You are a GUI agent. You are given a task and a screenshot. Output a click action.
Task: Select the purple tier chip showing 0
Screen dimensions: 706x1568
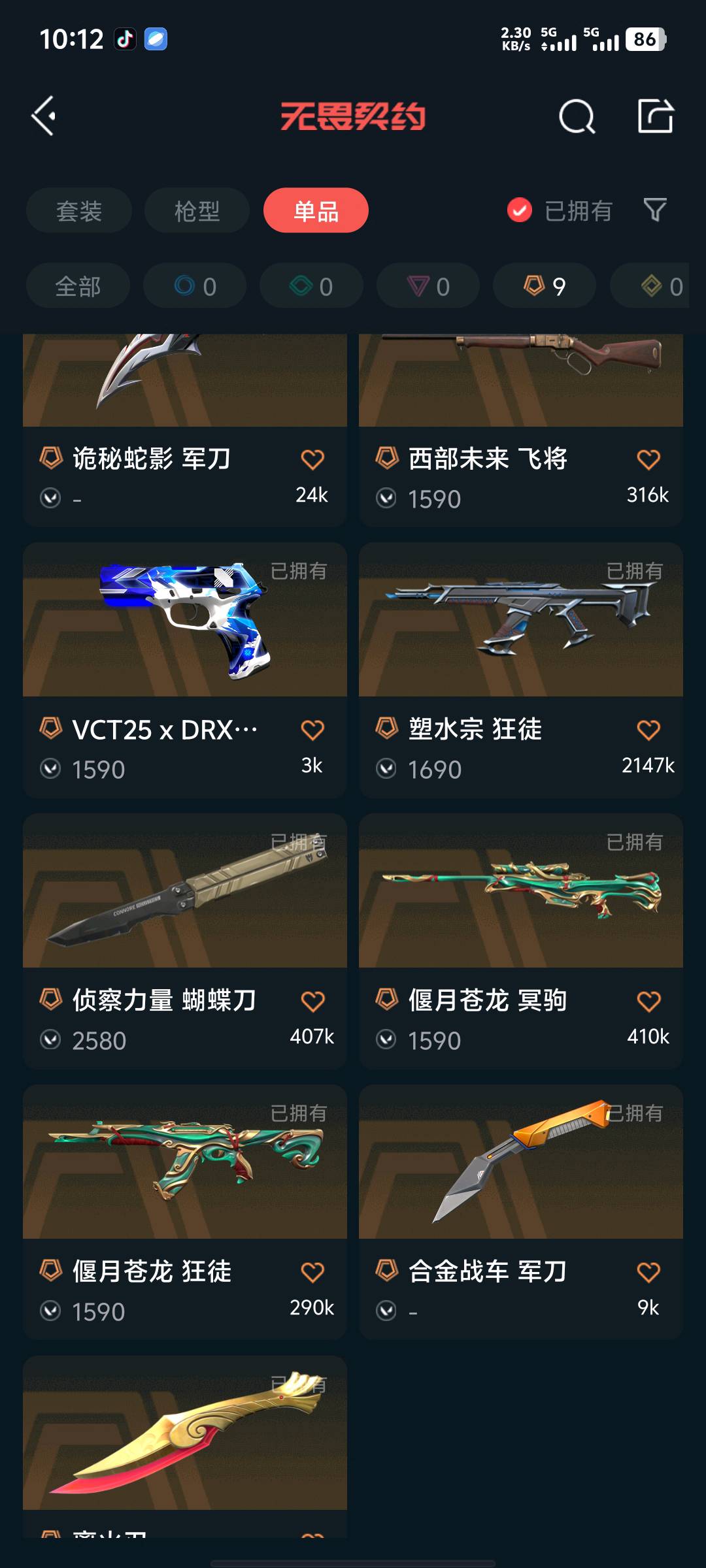pyautogui.click(x=428, y=286)
